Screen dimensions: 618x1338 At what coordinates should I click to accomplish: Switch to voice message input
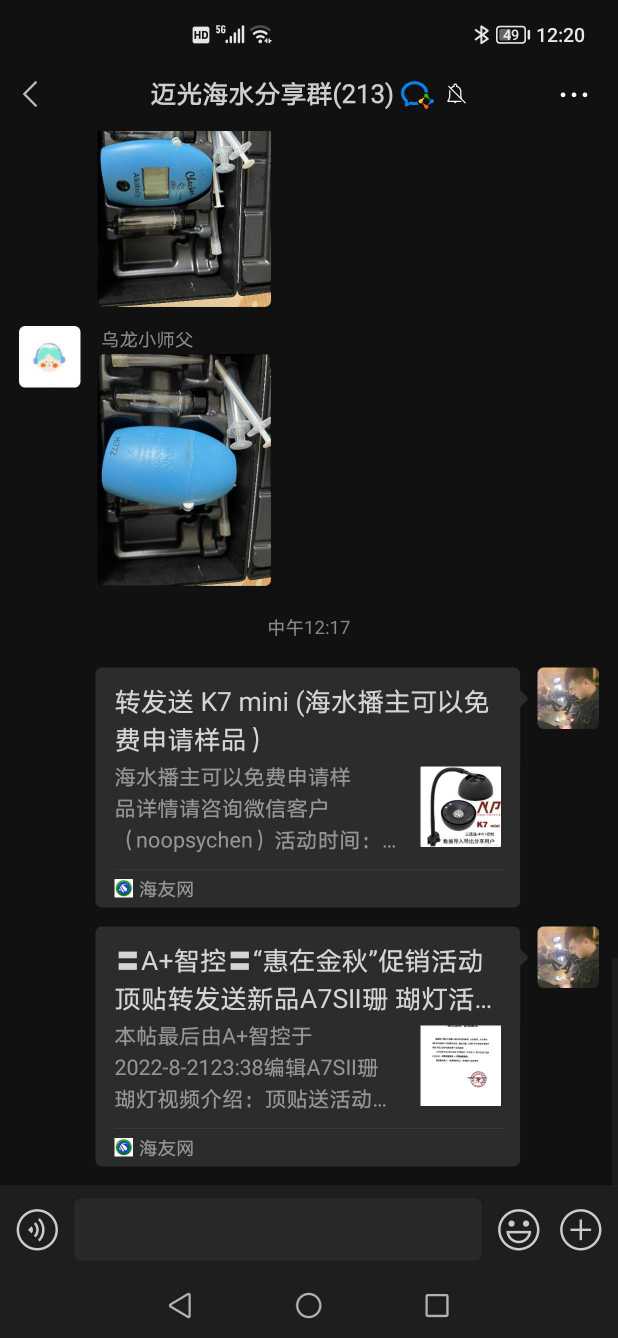pos(38,1229)
